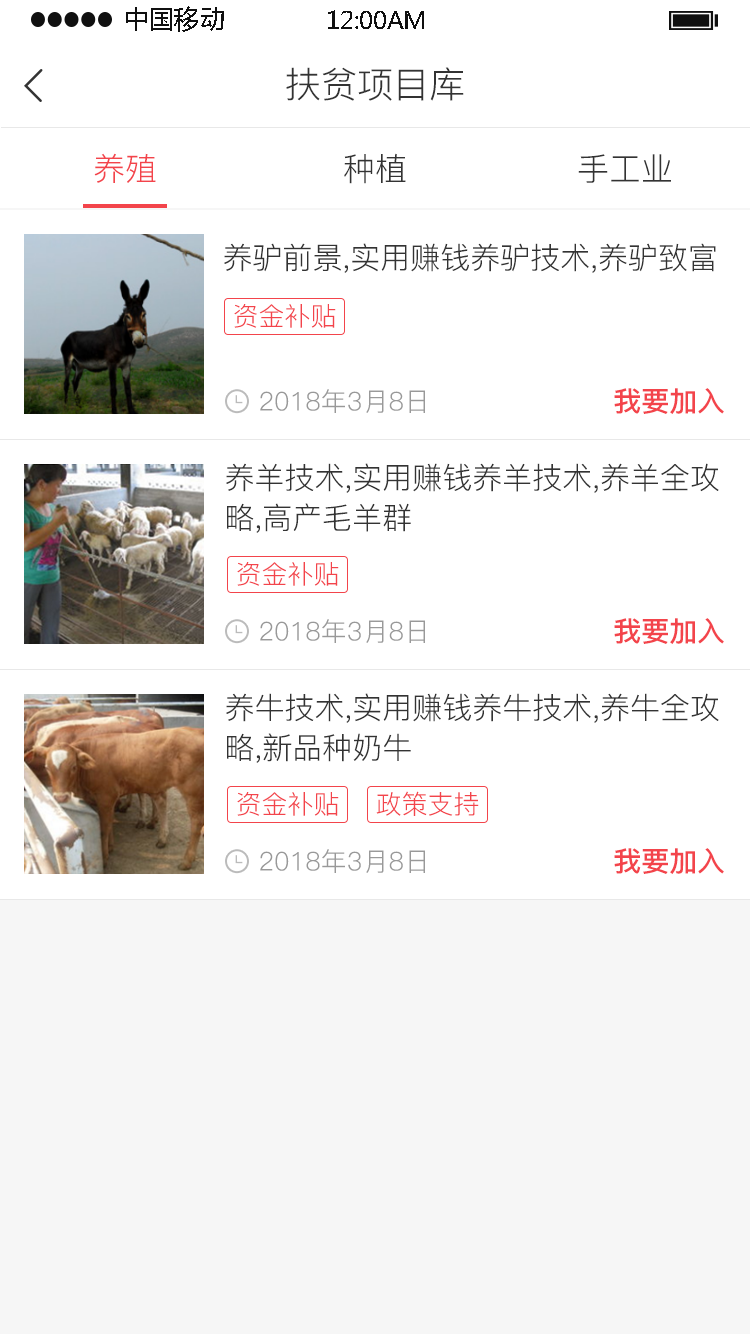The width and height of the screenshot is (750, 1334).
Task: Click the clock icon beside the donkey project date
Action: [236, 401]
